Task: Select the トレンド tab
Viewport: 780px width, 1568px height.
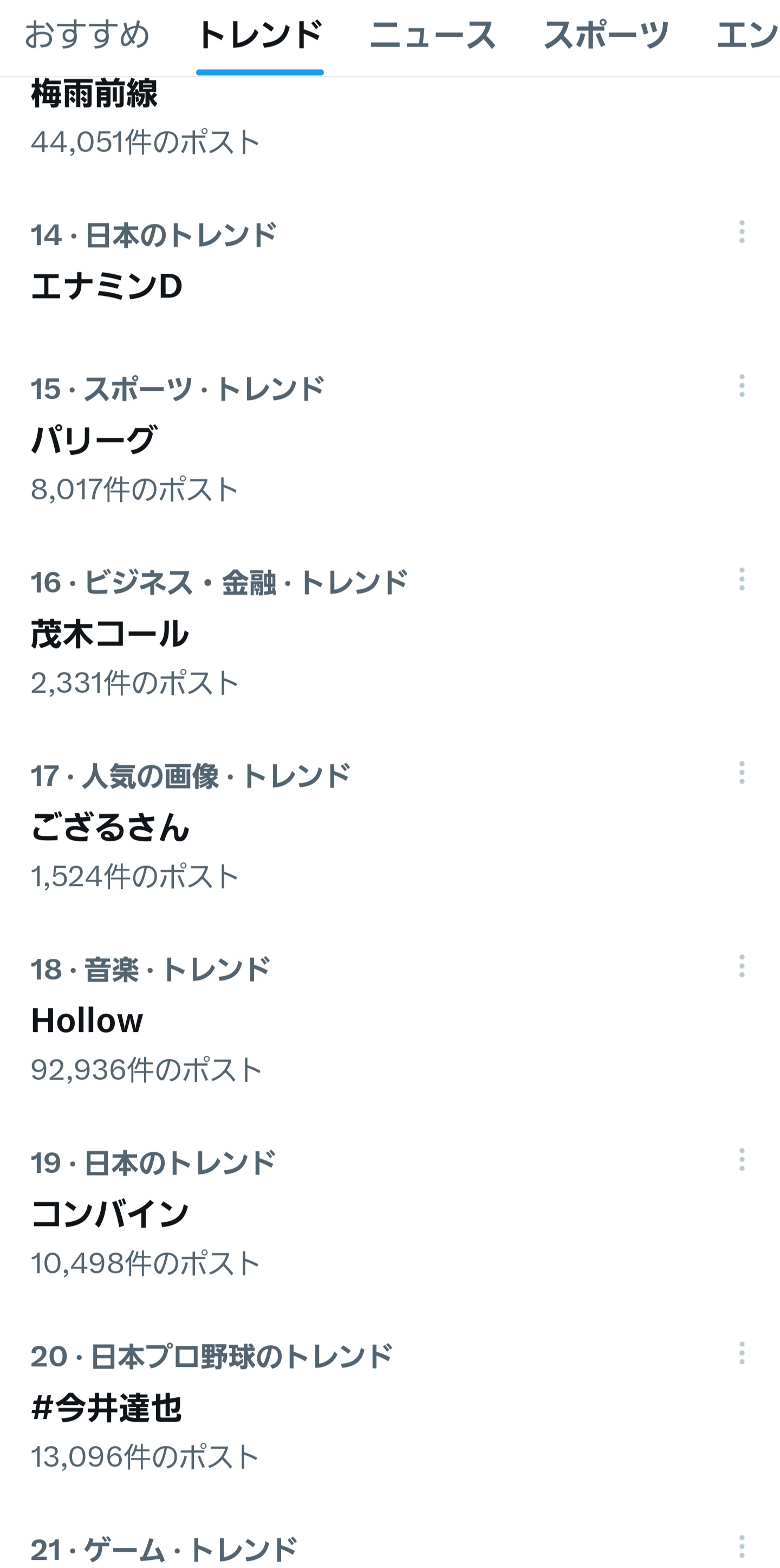Action: [x=260, y=35]
